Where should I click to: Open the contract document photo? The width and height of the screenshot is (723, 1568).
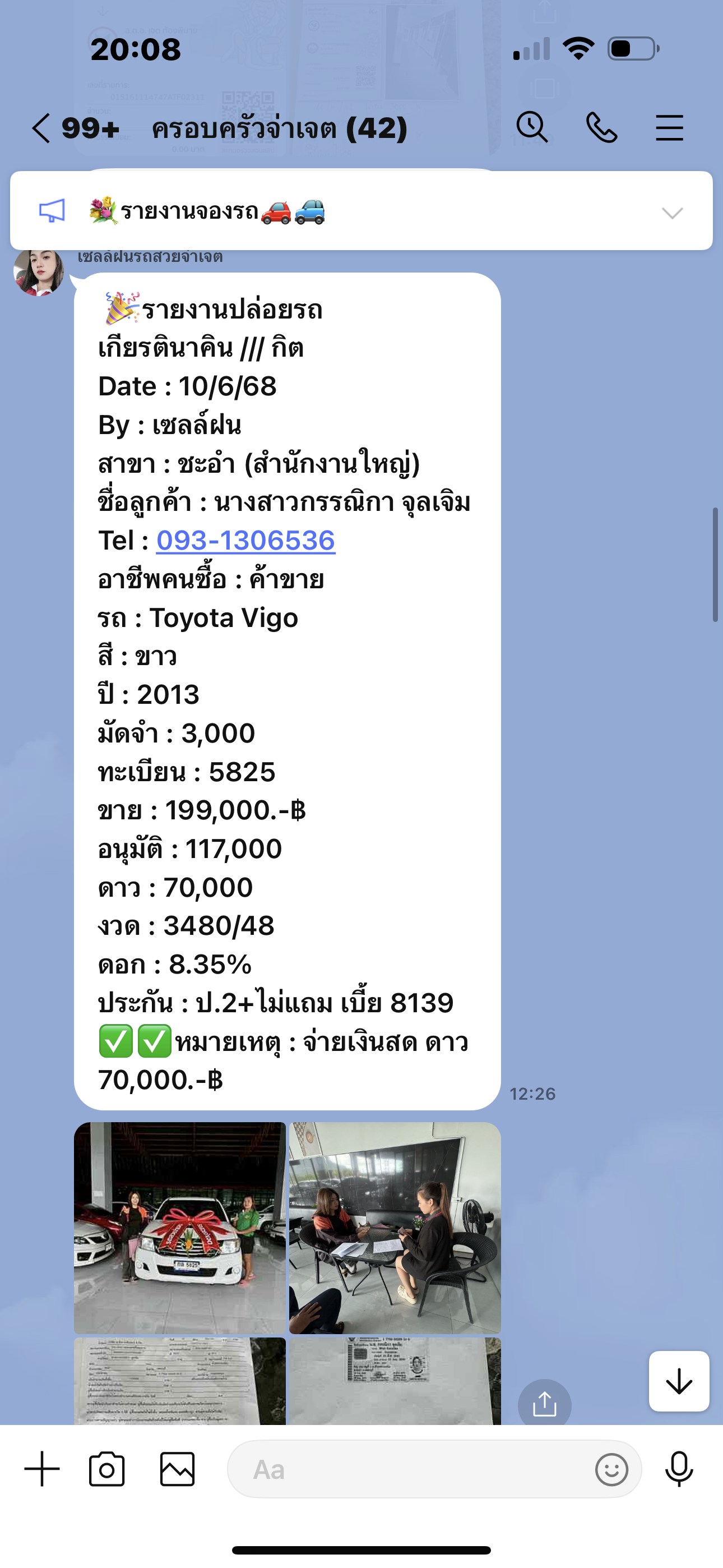(179, 1381)
